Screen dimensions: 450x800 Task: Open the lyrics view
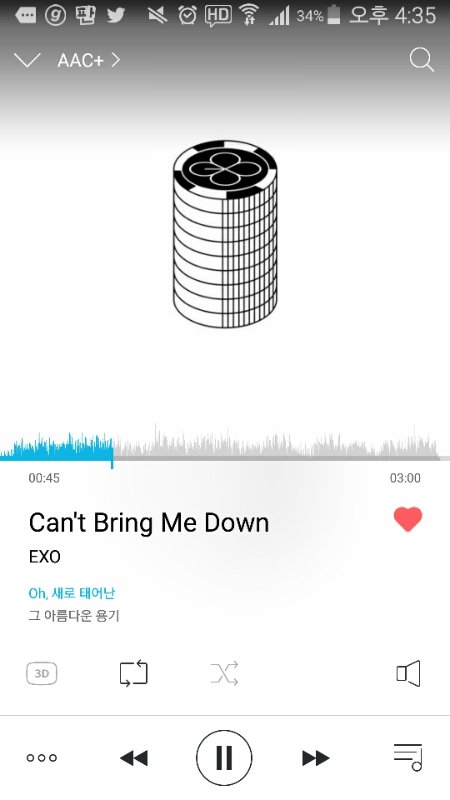[x=74, y=604]
